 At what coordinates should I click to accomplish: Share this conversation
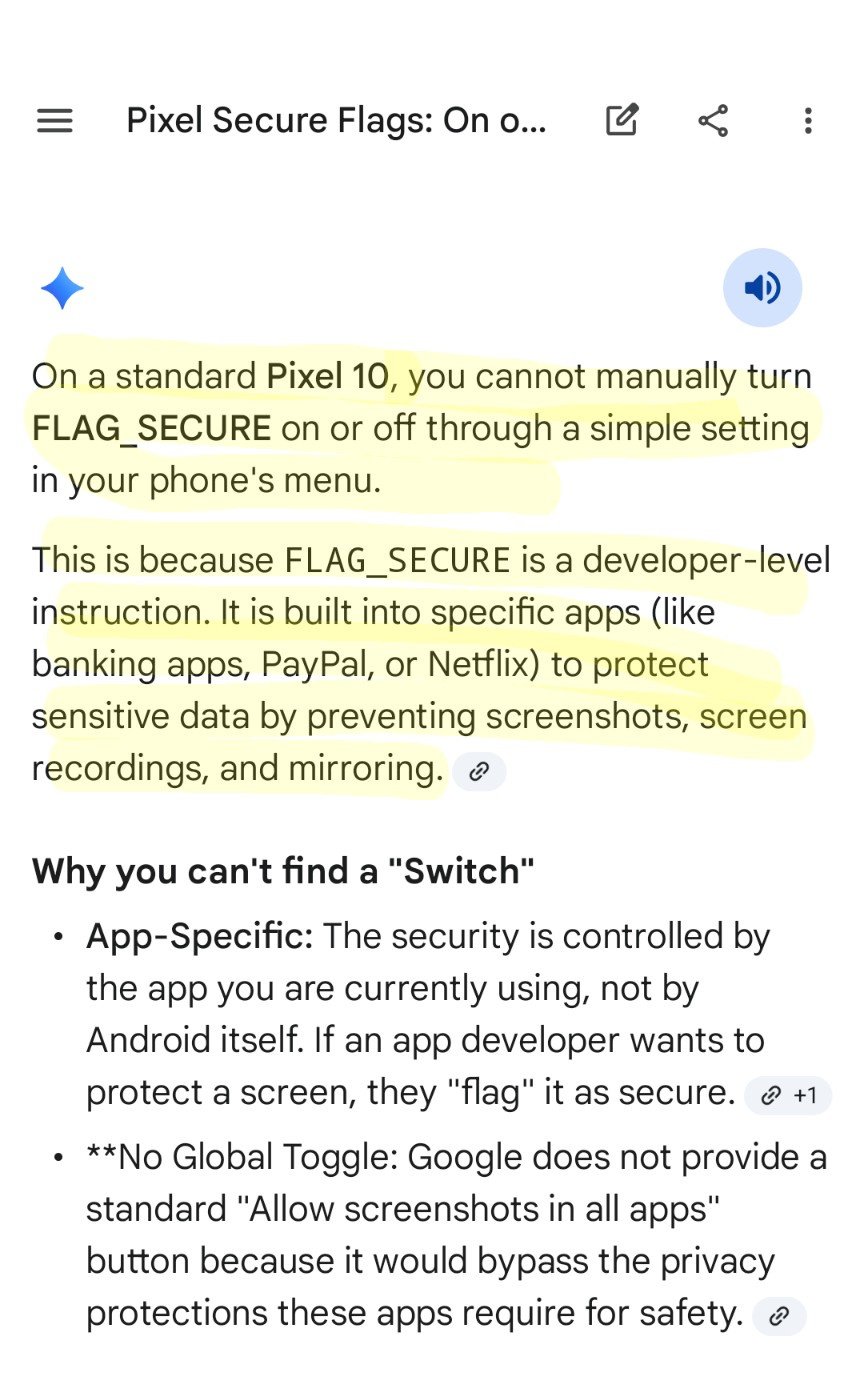(713, 121)
